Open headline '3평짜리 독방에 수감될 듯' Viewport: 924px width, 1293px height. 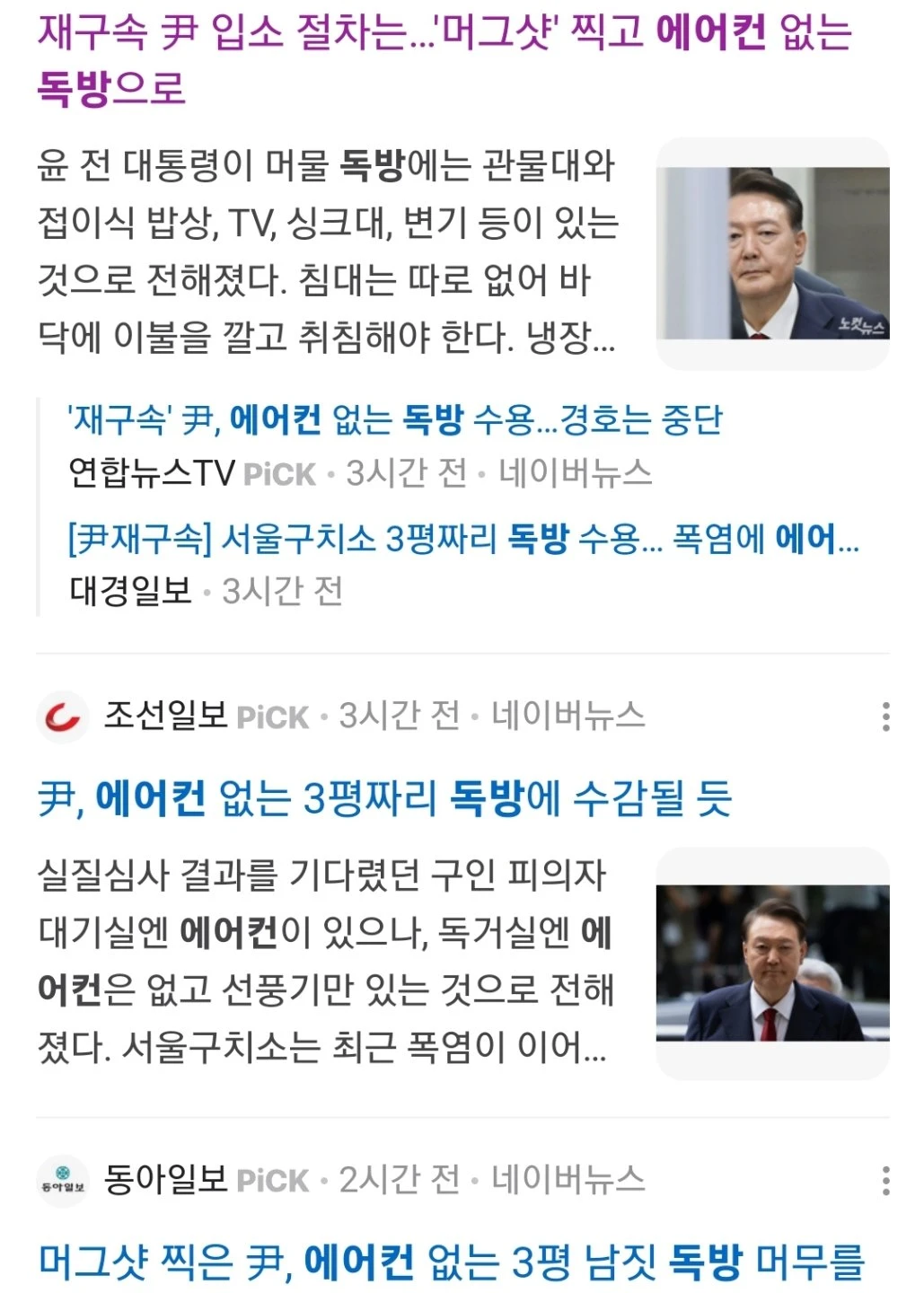point(384,798)
